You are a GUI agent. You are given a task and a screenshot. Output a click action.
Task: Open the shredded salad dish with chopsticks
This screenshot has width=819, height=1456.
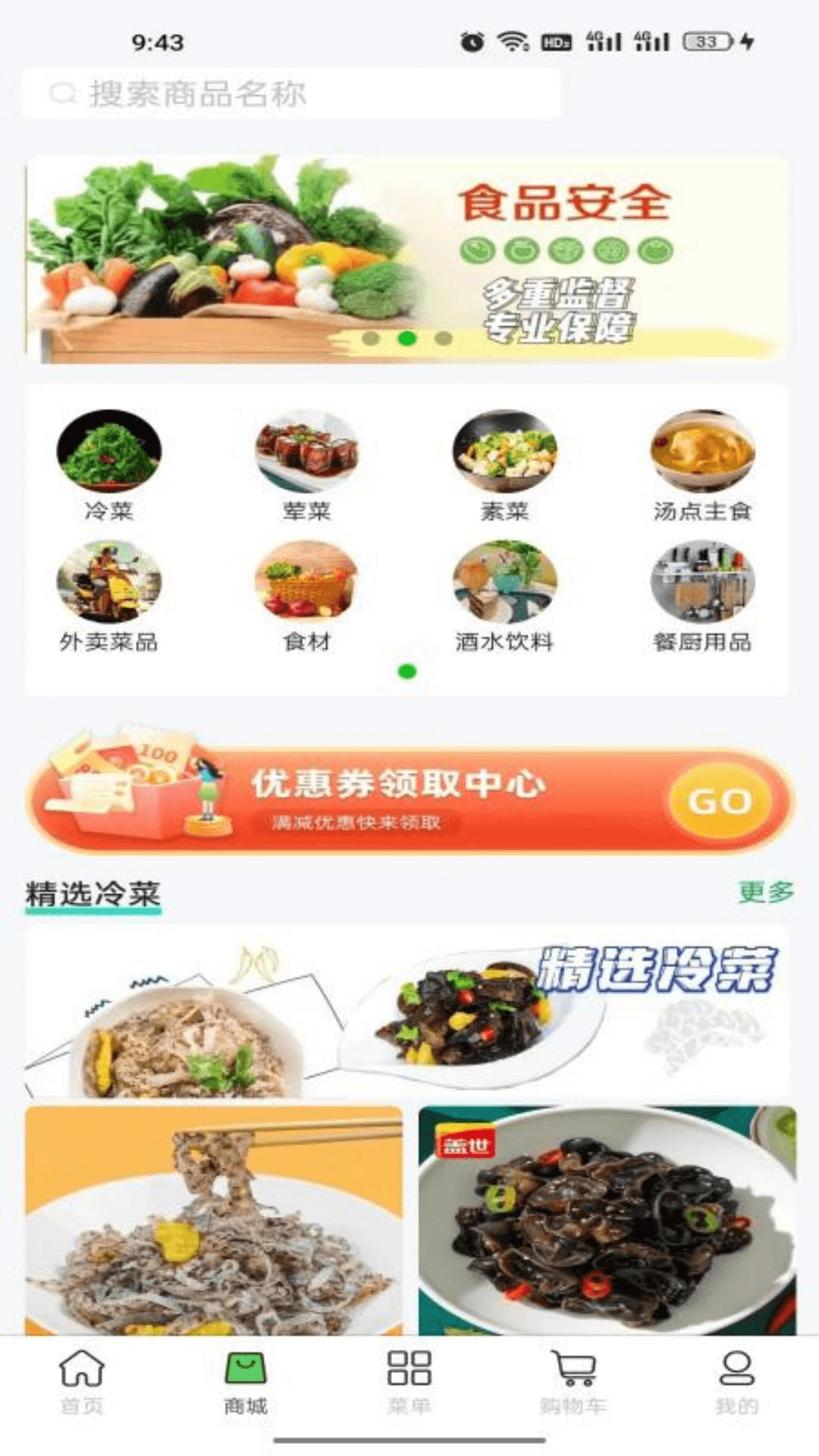click(214, 1221)
